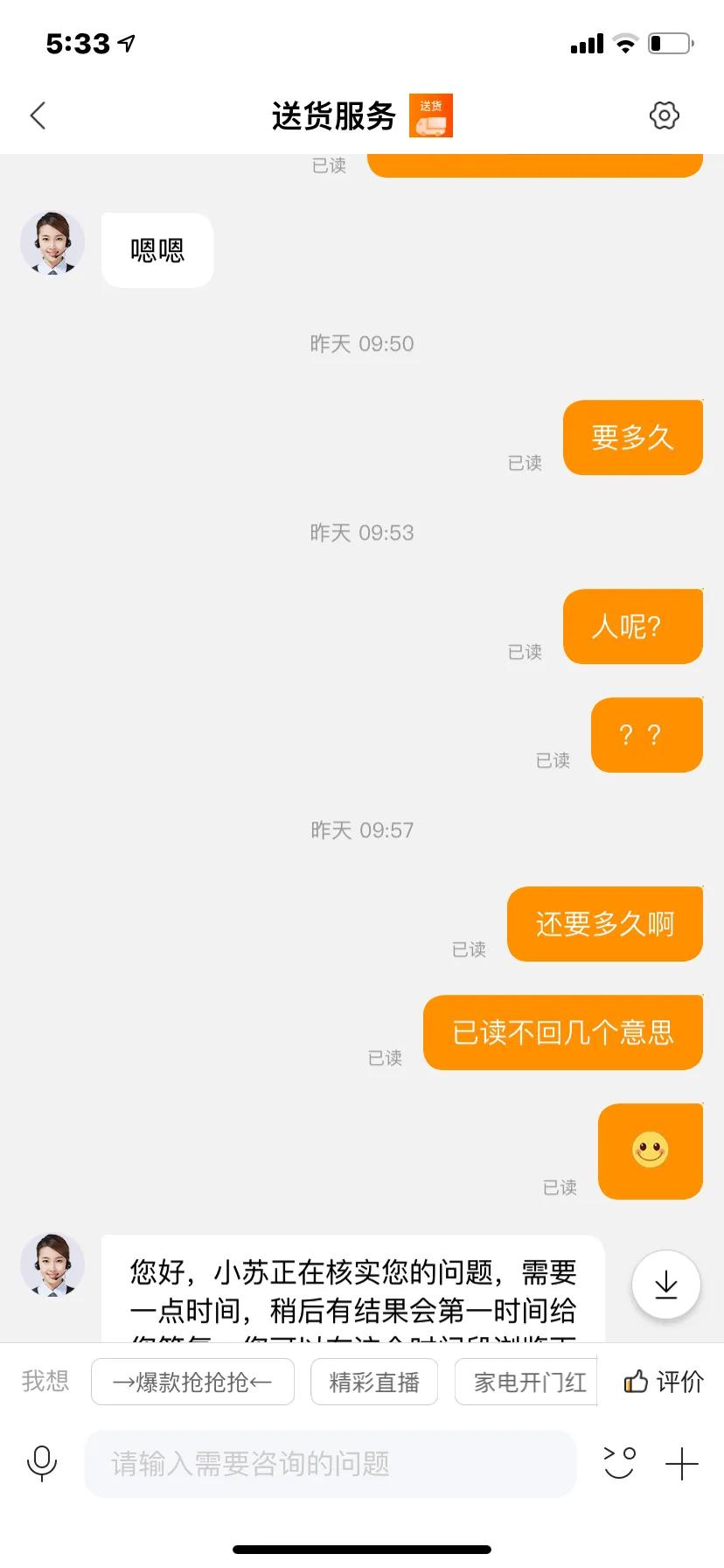Tap the 要多久 sent message bubble
The width and height of the screenshot is (724, 1568).
pos(632,437)
